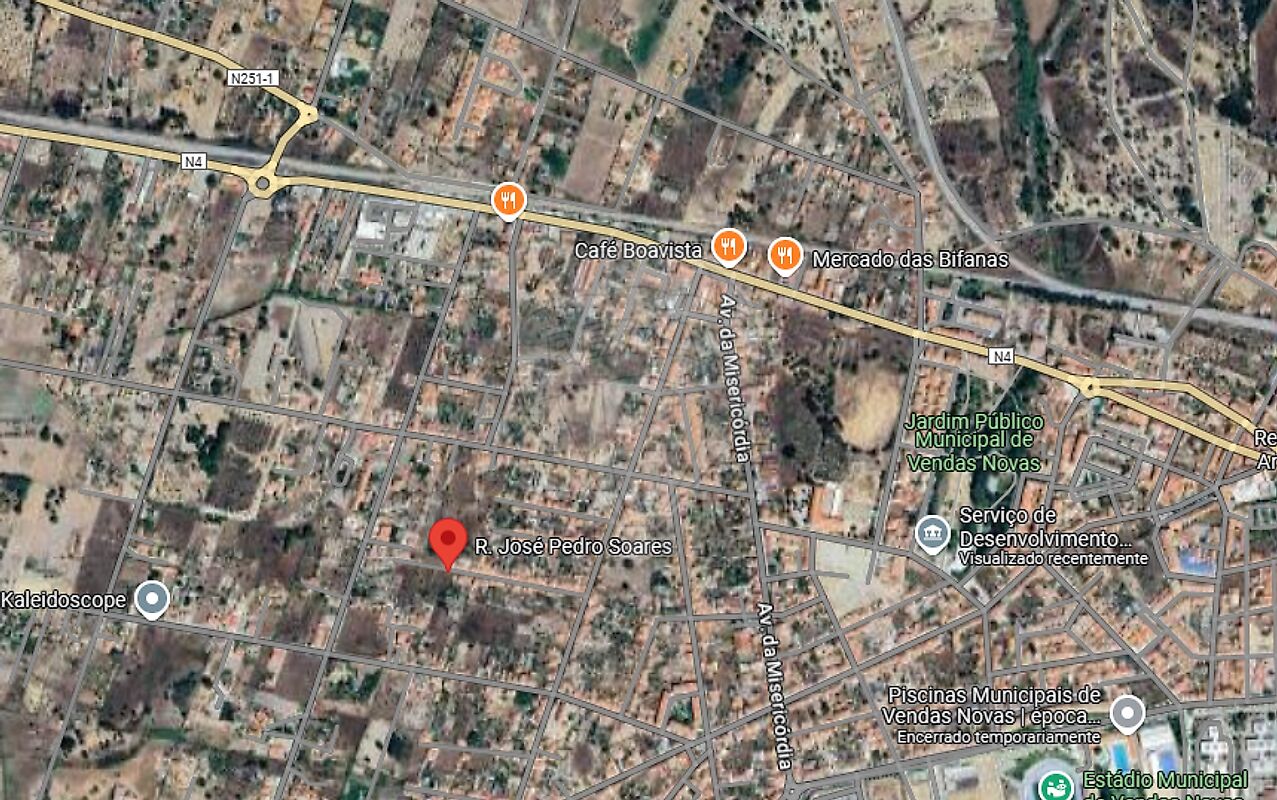Open Jardim Público Municipal de Vendas Novas
The height and width of the screenshot is (800, 1277).
coord(974,442)
